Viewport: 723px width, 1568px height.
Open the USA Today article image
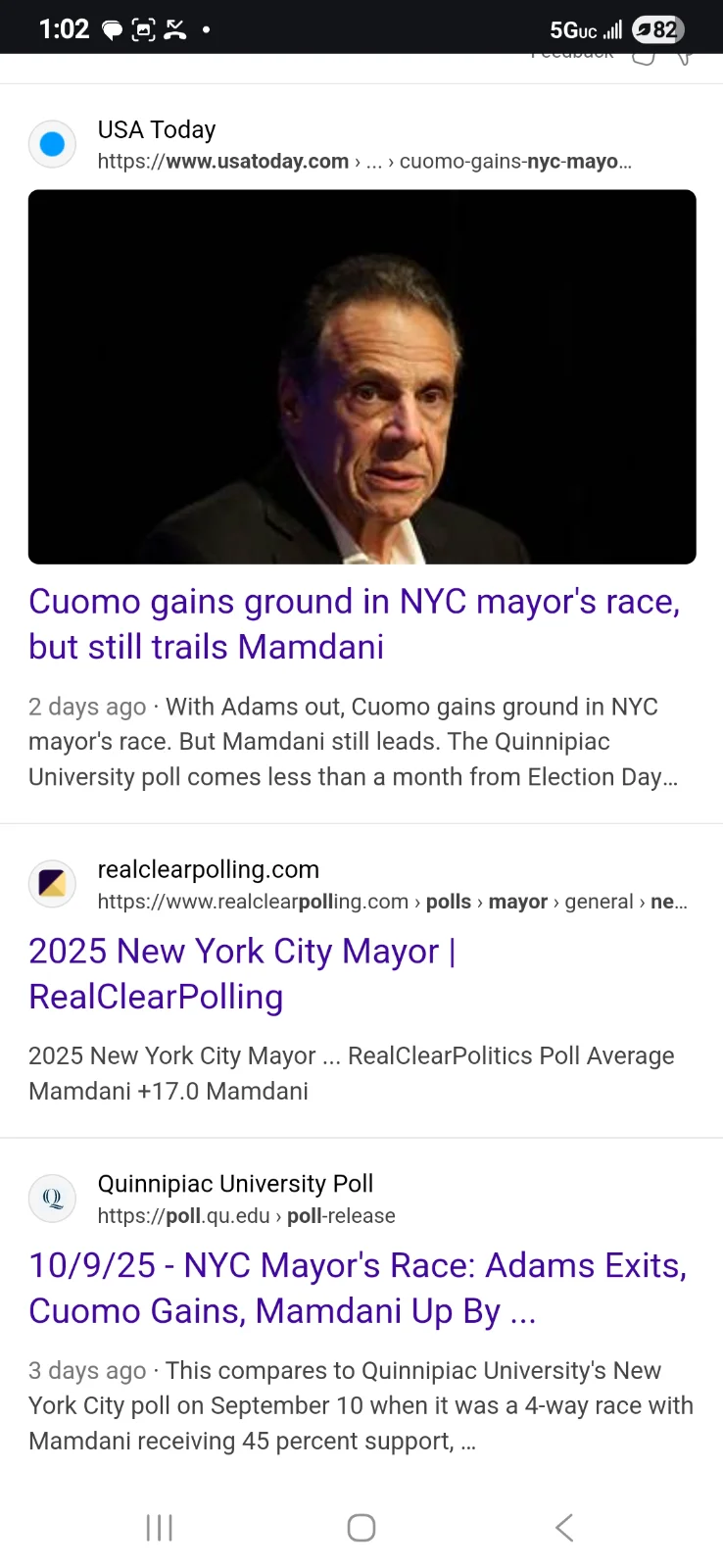[x=361, y=376]
